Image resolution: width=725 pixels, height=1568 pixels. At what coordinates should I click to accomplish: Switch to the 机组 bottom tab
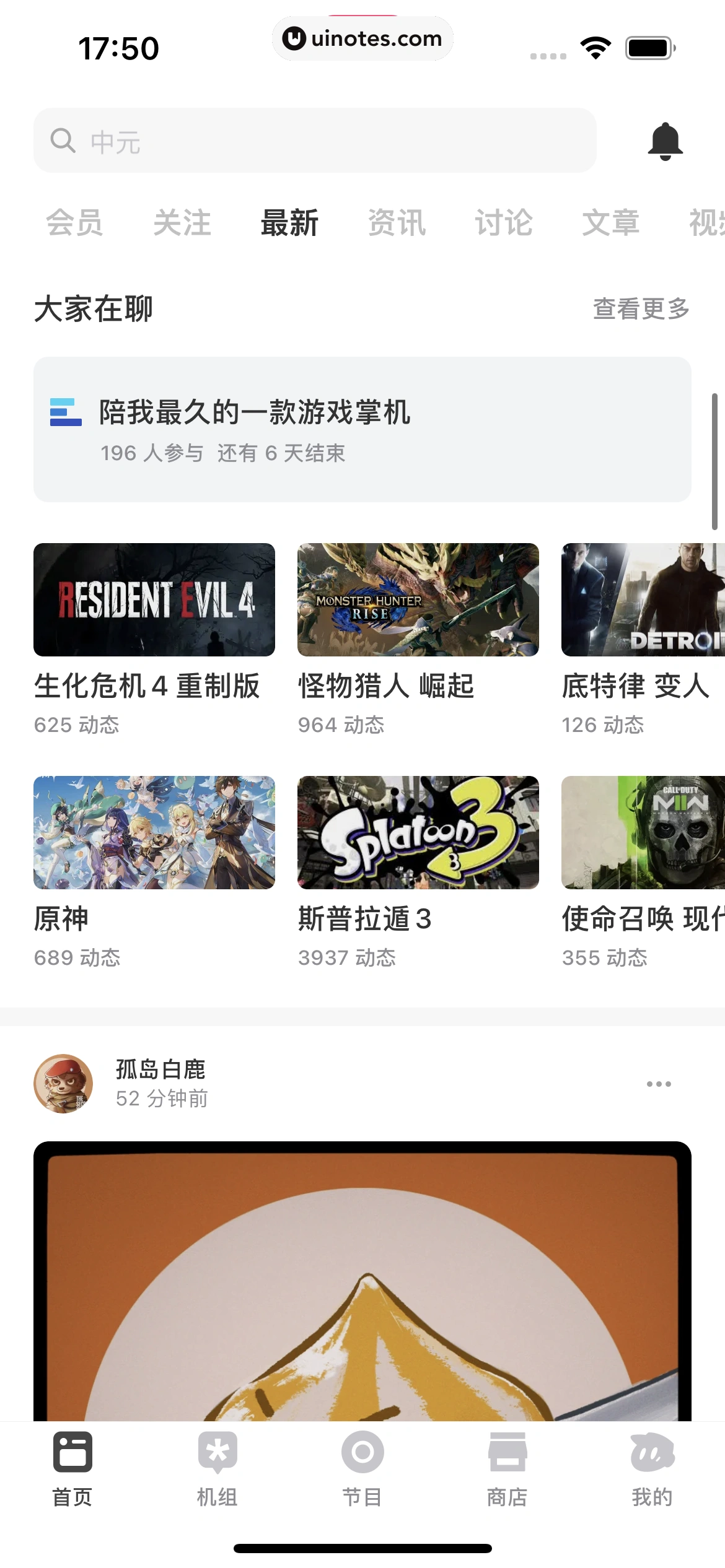tap(217, 1469)
